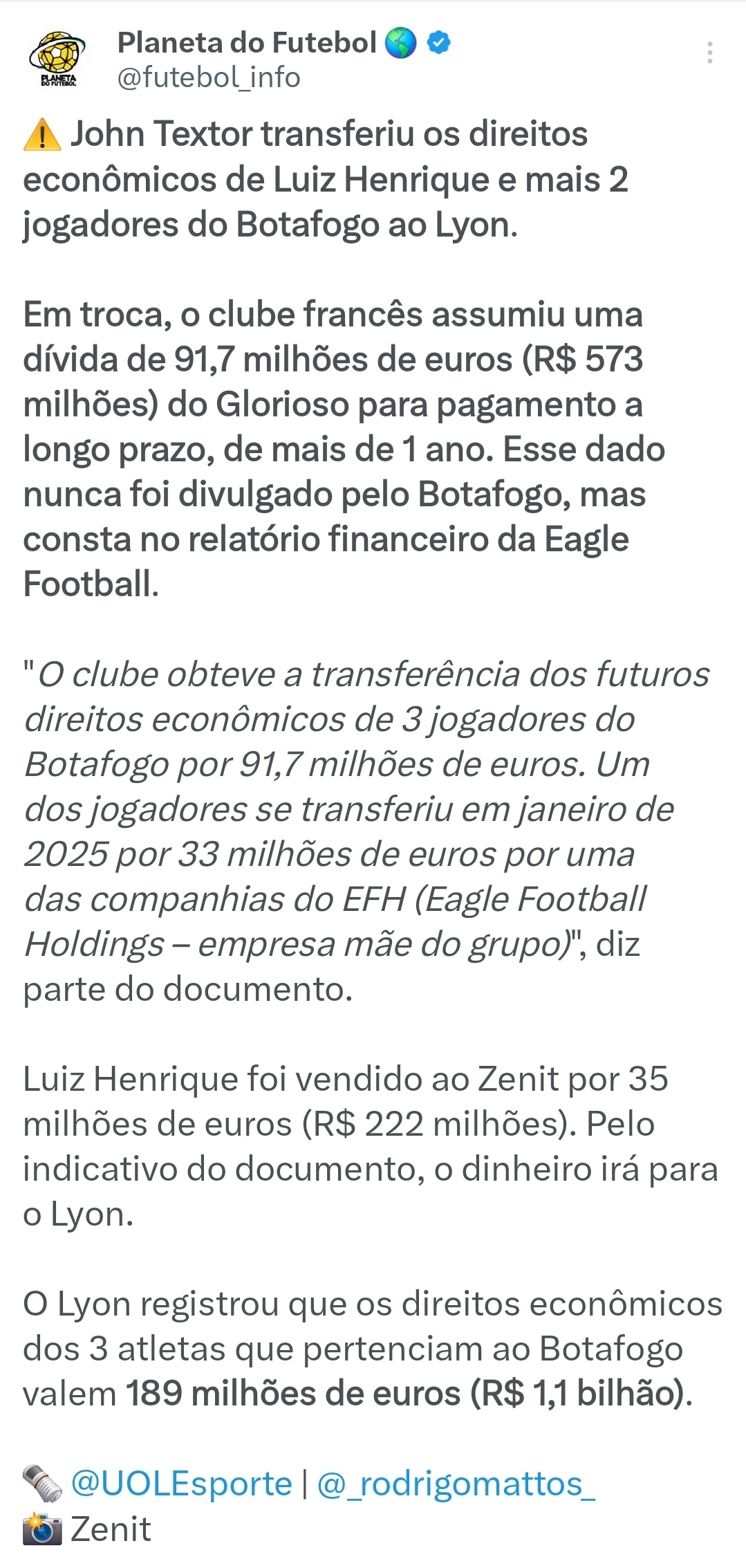This screenshot has height=1568, width=746.
Task: Open the @_rodrigomattos_ mention link
Action: click(456, 1484)
